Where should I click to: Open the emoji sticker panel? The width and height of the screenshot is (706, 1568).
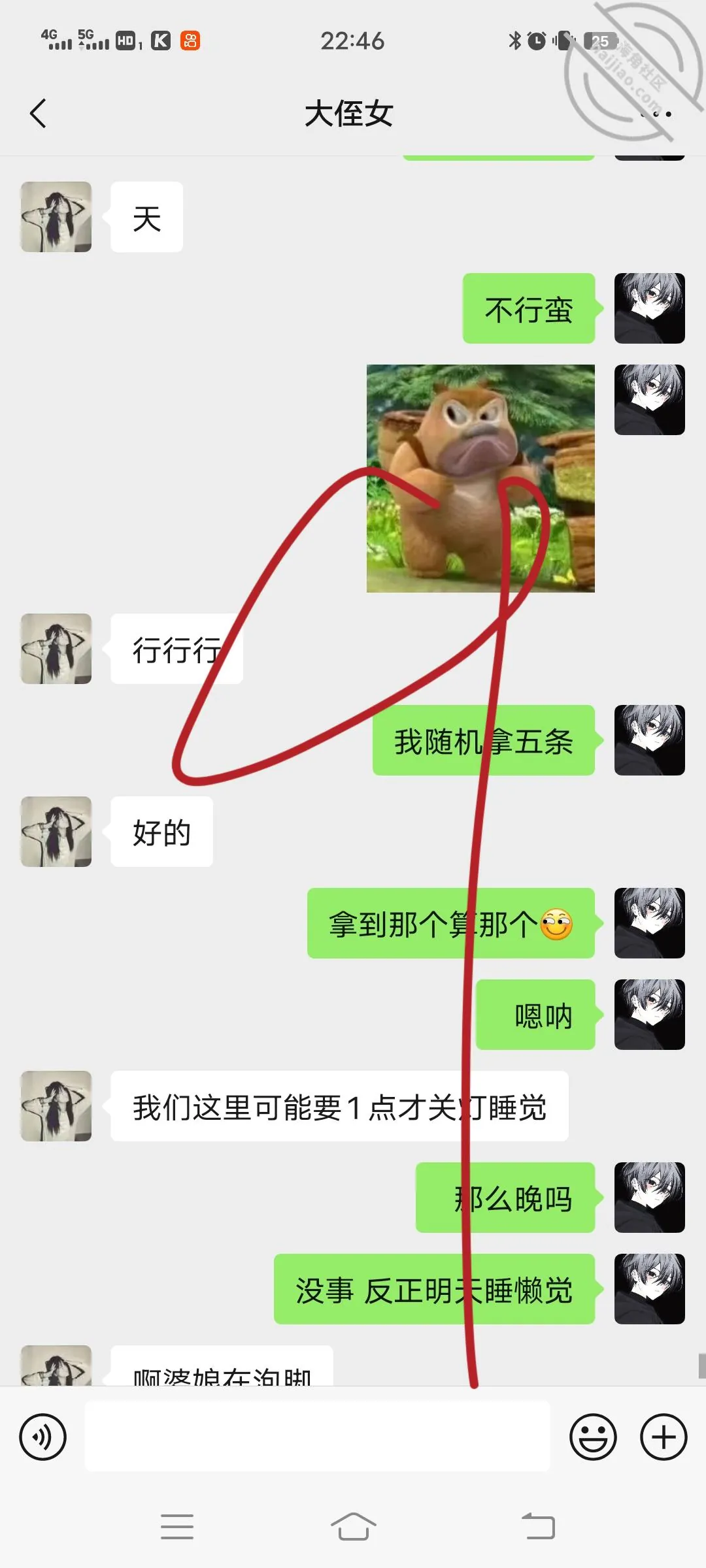[593, 1437]
